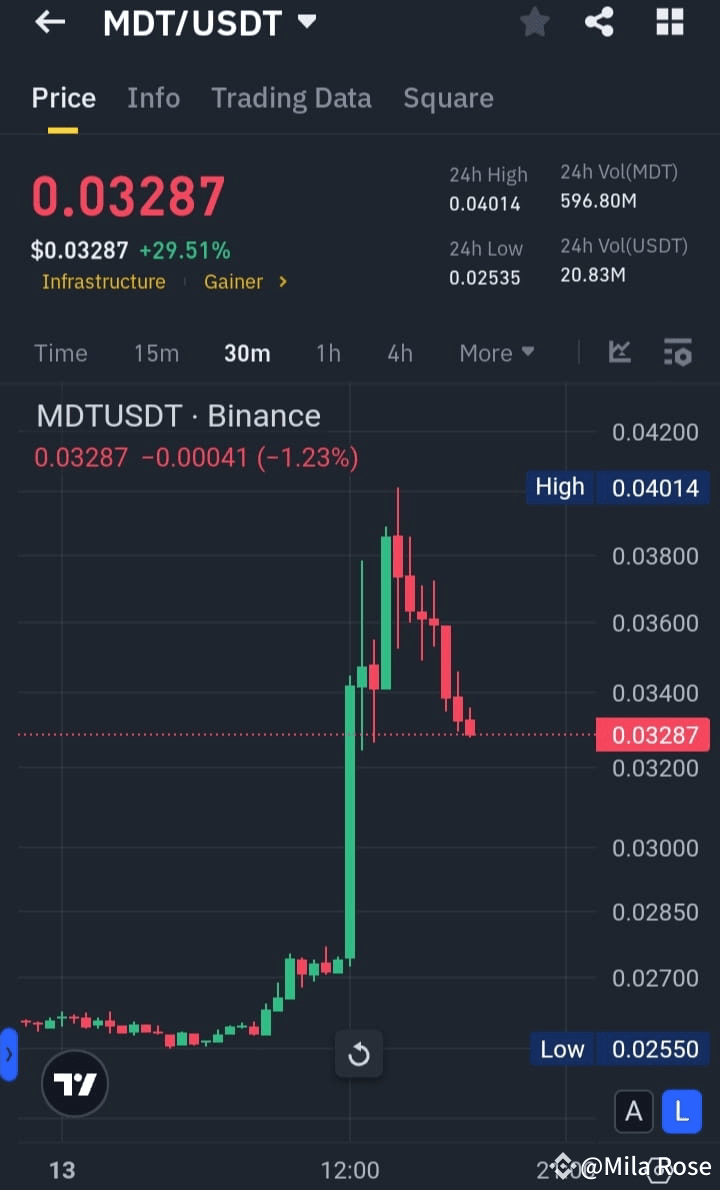This screenshot has height=1190, width=720.
Task: Tap the back arrow to exit chart
Action: (50, 22)
